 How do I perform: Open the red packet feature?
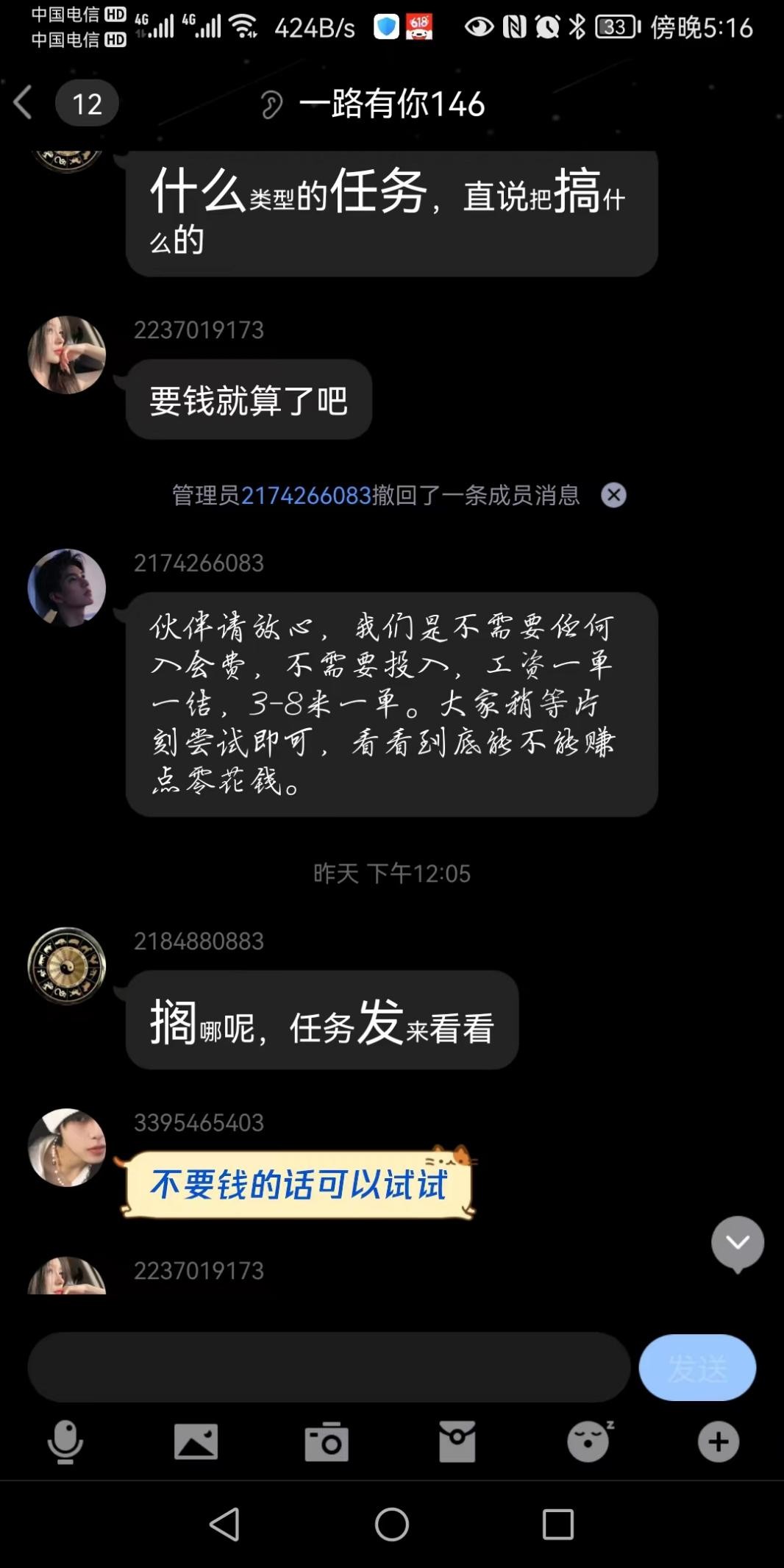pyautogui.click(x=457, y=1443)
